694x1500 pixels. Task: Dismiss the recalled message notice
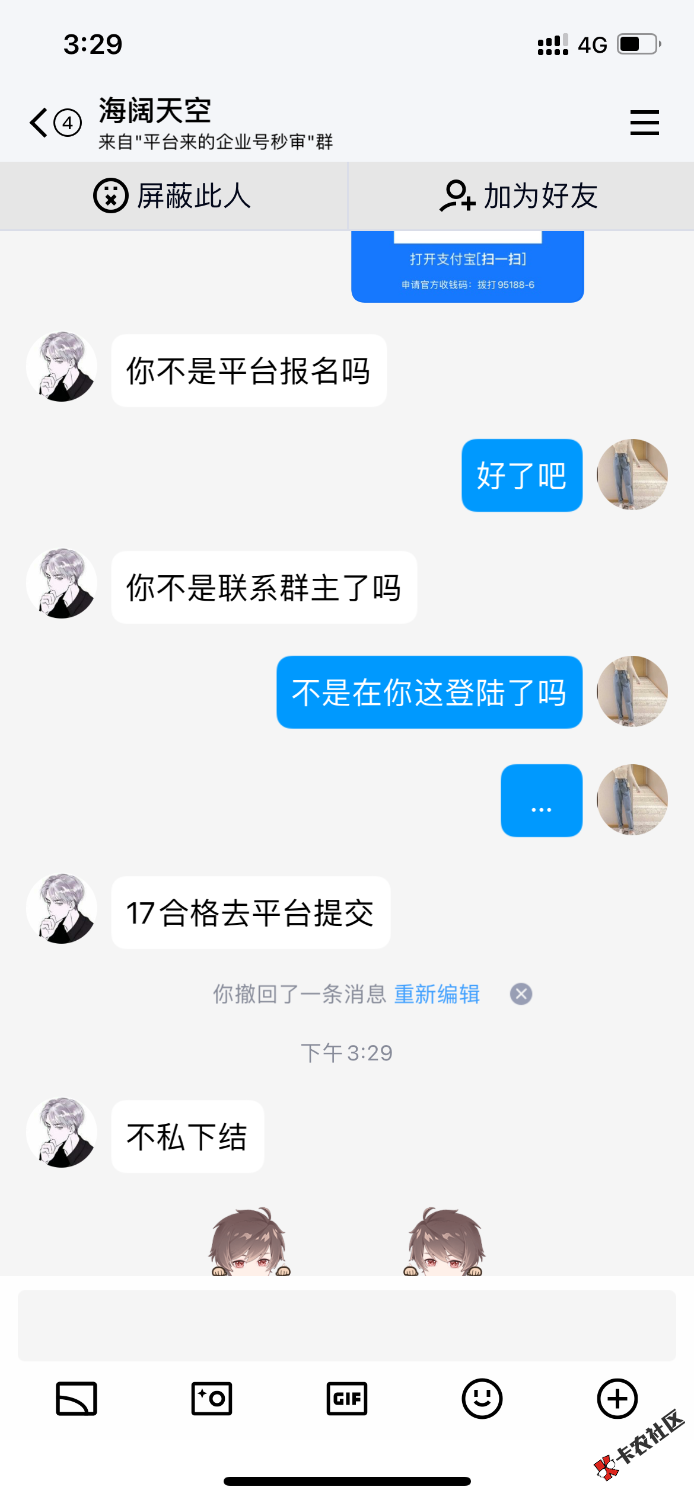[521, 994]
